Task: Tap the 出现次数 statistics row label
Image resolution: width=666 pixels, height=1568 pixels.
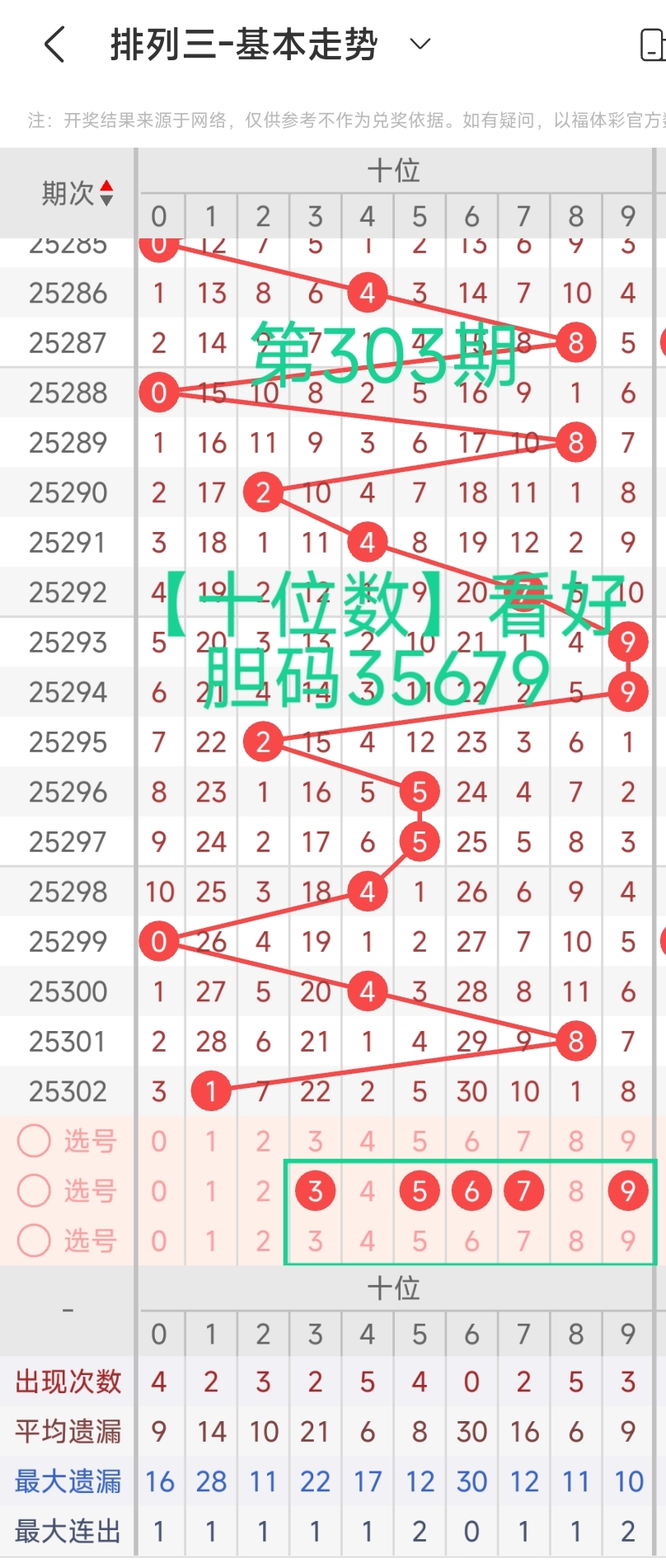Action: [65, 1382]
